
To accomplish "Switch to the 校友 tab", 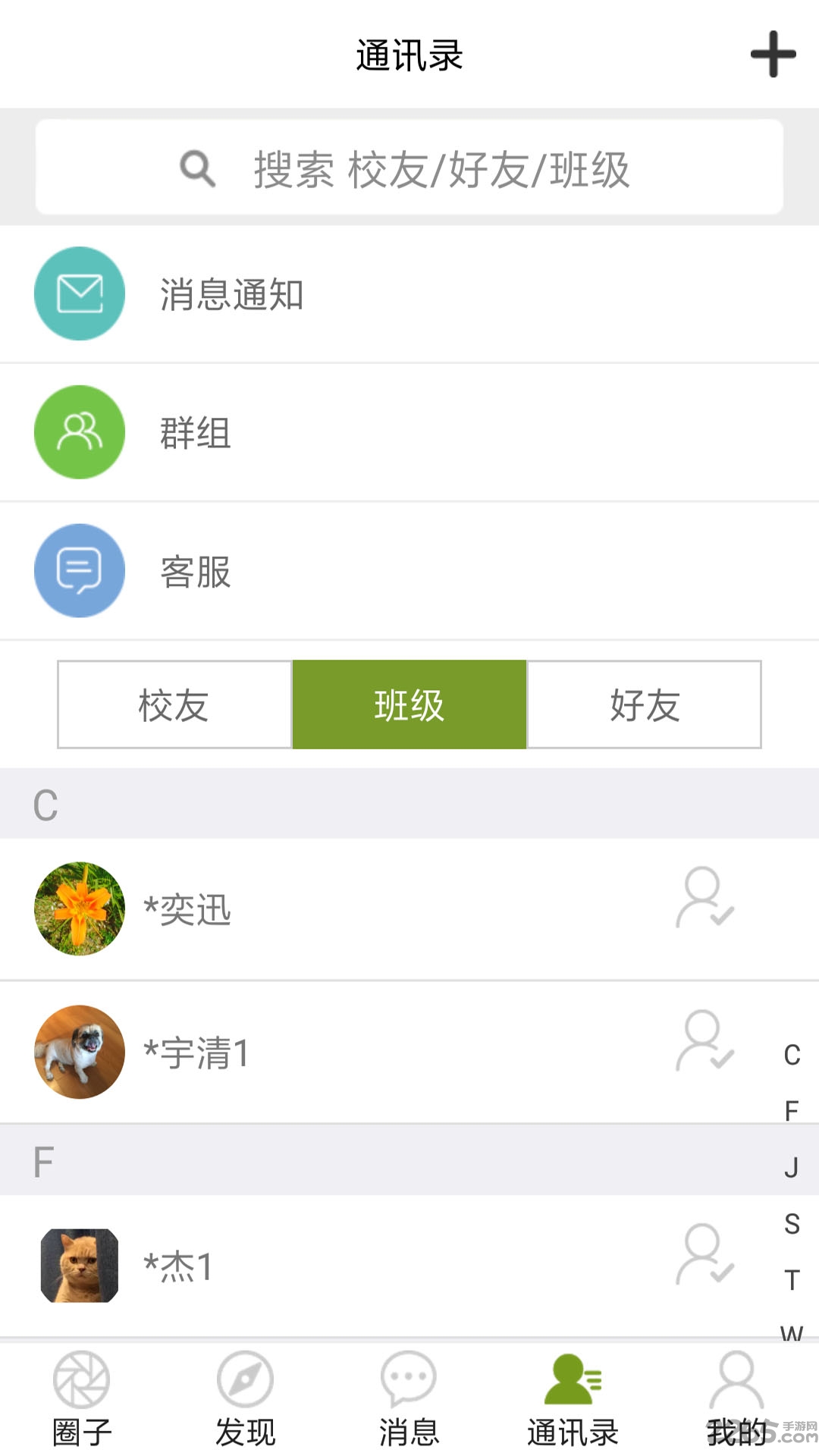I will point(174,704).
